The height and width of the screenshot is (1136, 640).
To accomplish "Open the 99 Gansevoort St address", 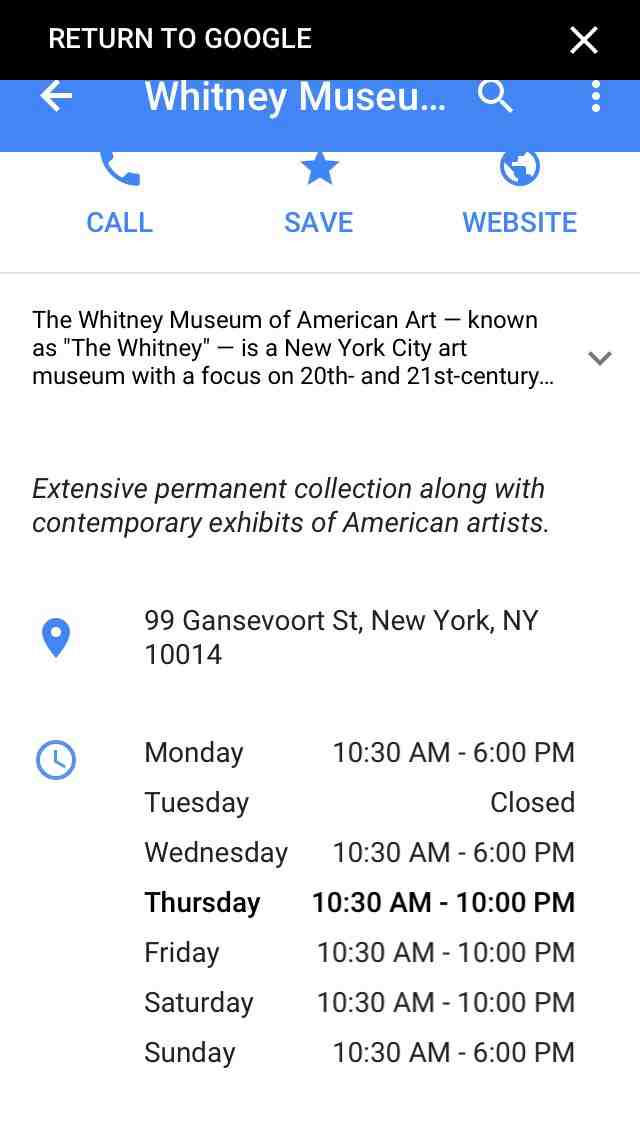I will point(341,637).
